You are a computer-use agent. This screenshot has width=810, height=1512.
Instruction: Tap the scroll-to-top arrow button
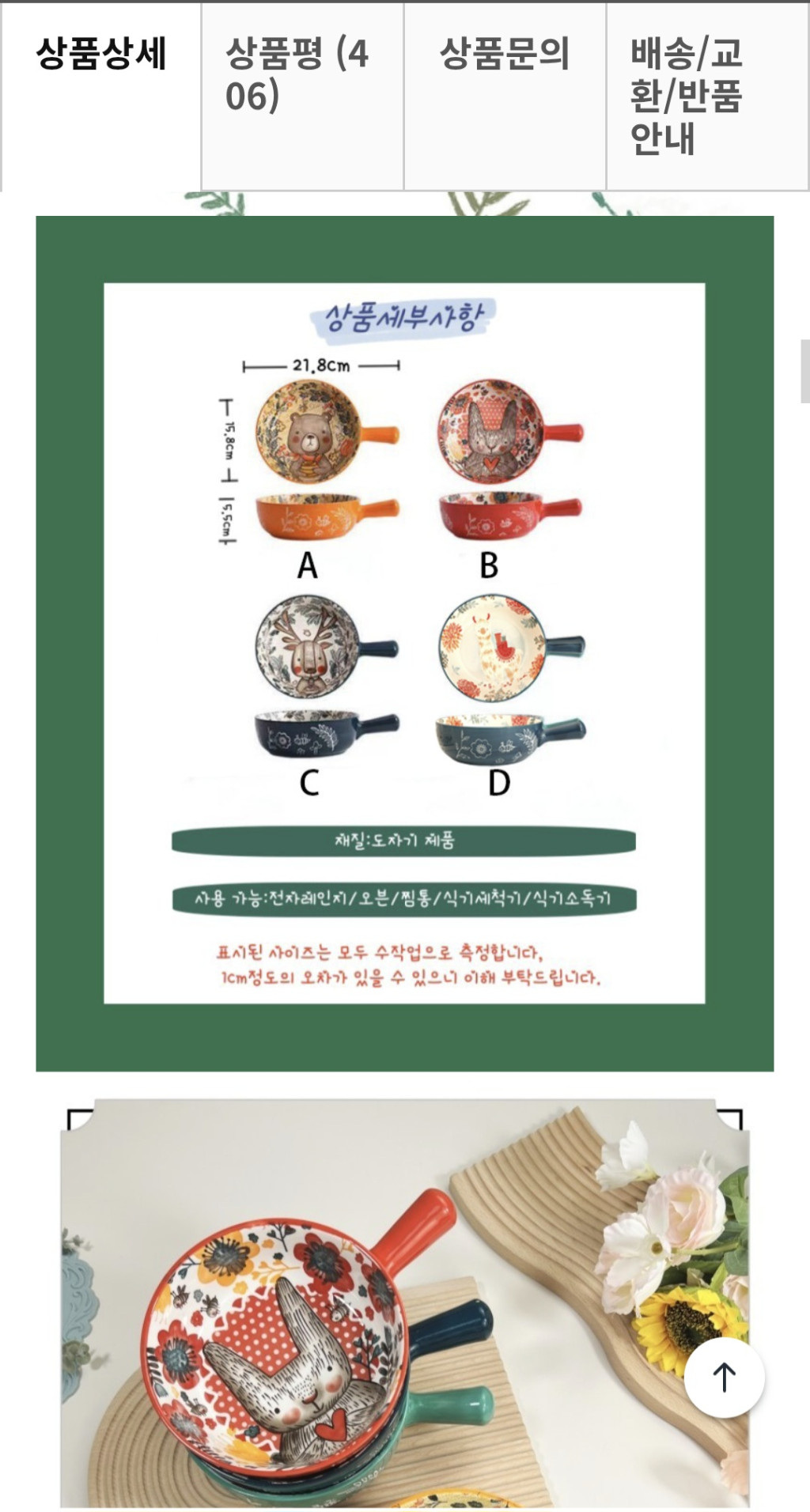click(x=724, y=1377)
